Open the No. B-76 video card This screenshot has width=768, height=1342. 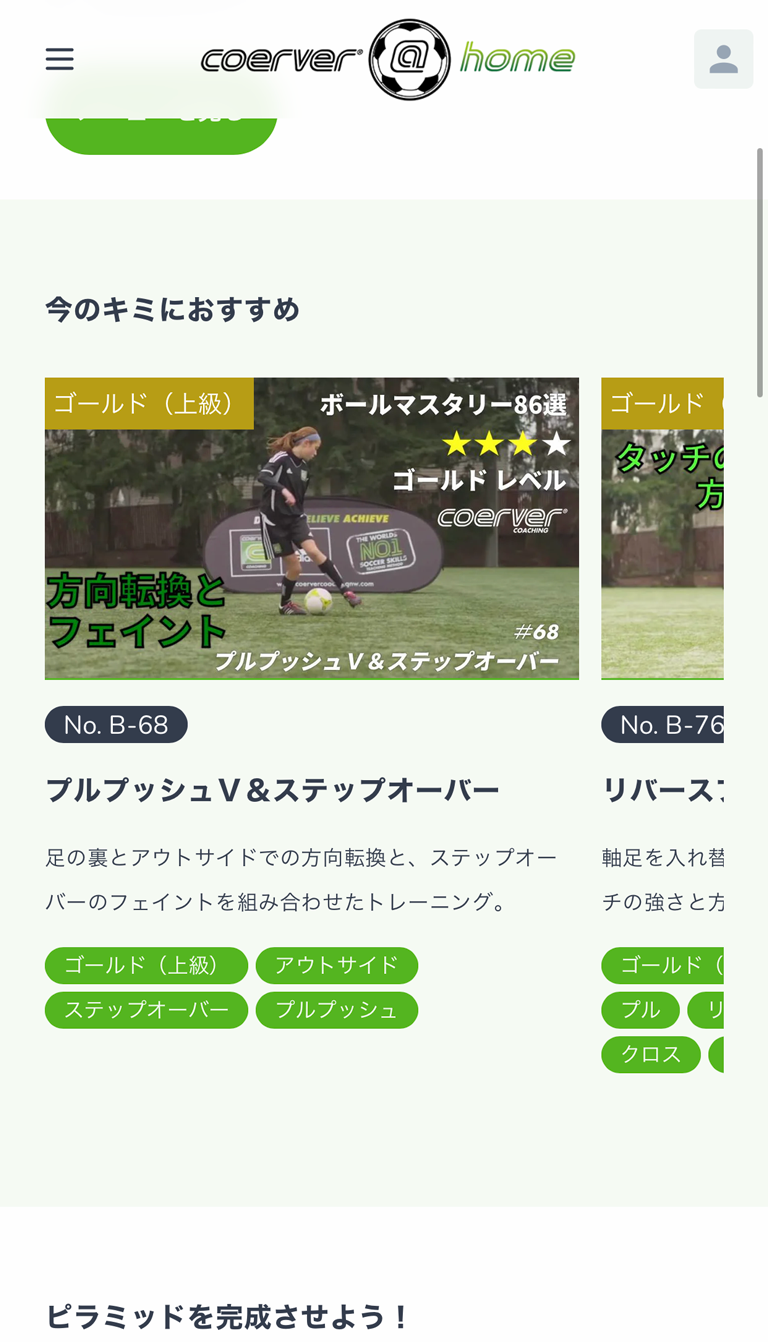[662, 528]
